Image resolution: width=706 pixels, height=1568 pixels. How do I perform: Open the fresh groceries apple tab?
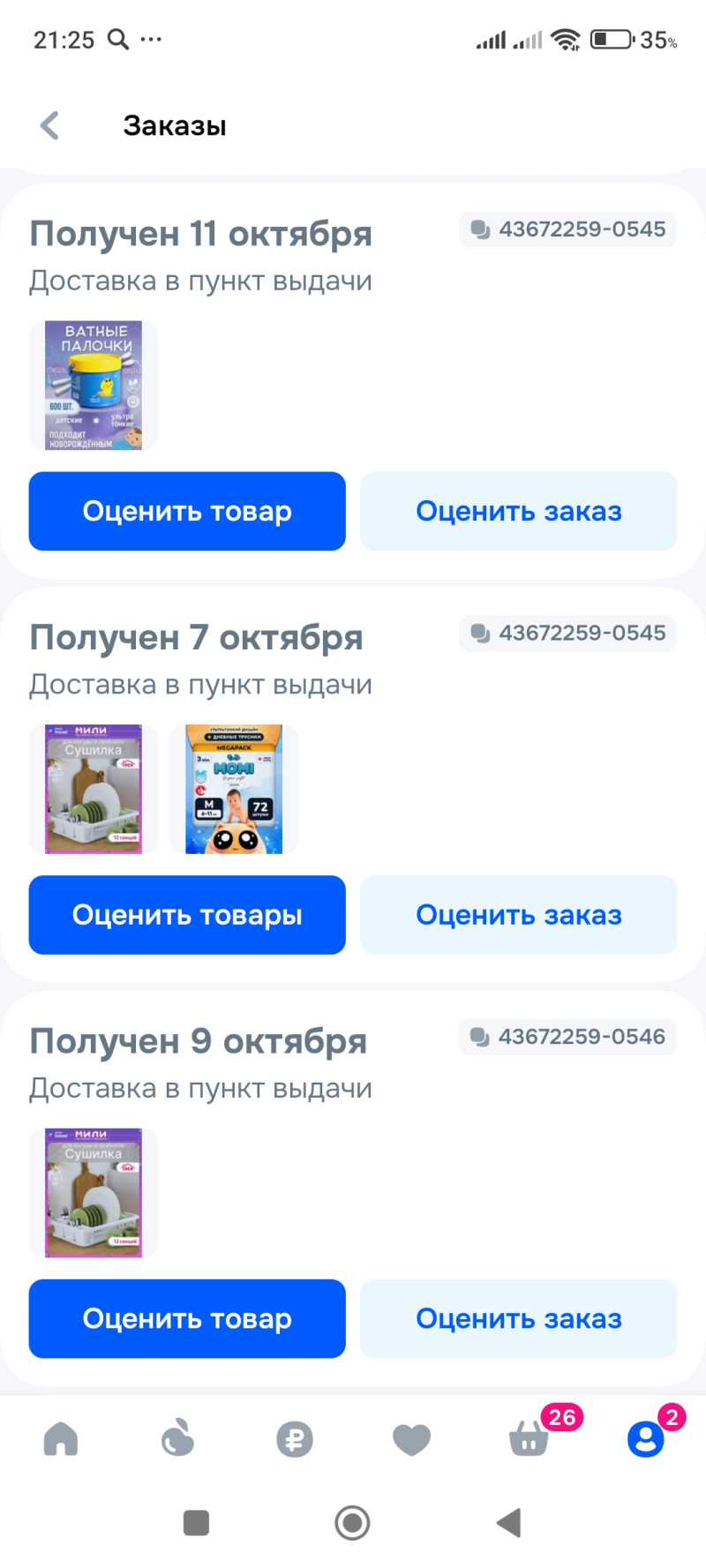coord(177,1439)
